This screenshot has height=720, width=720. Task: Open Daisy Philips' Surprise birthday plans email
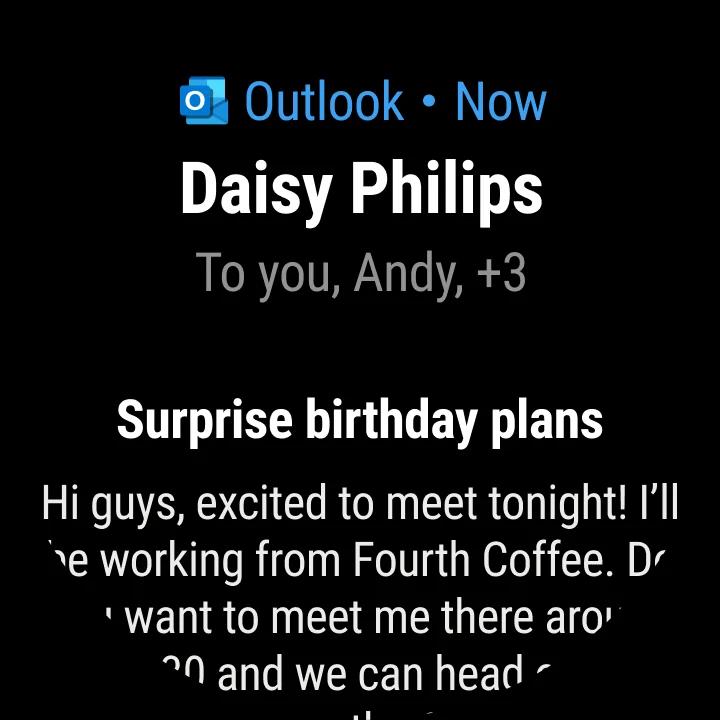tap(360, 420)
